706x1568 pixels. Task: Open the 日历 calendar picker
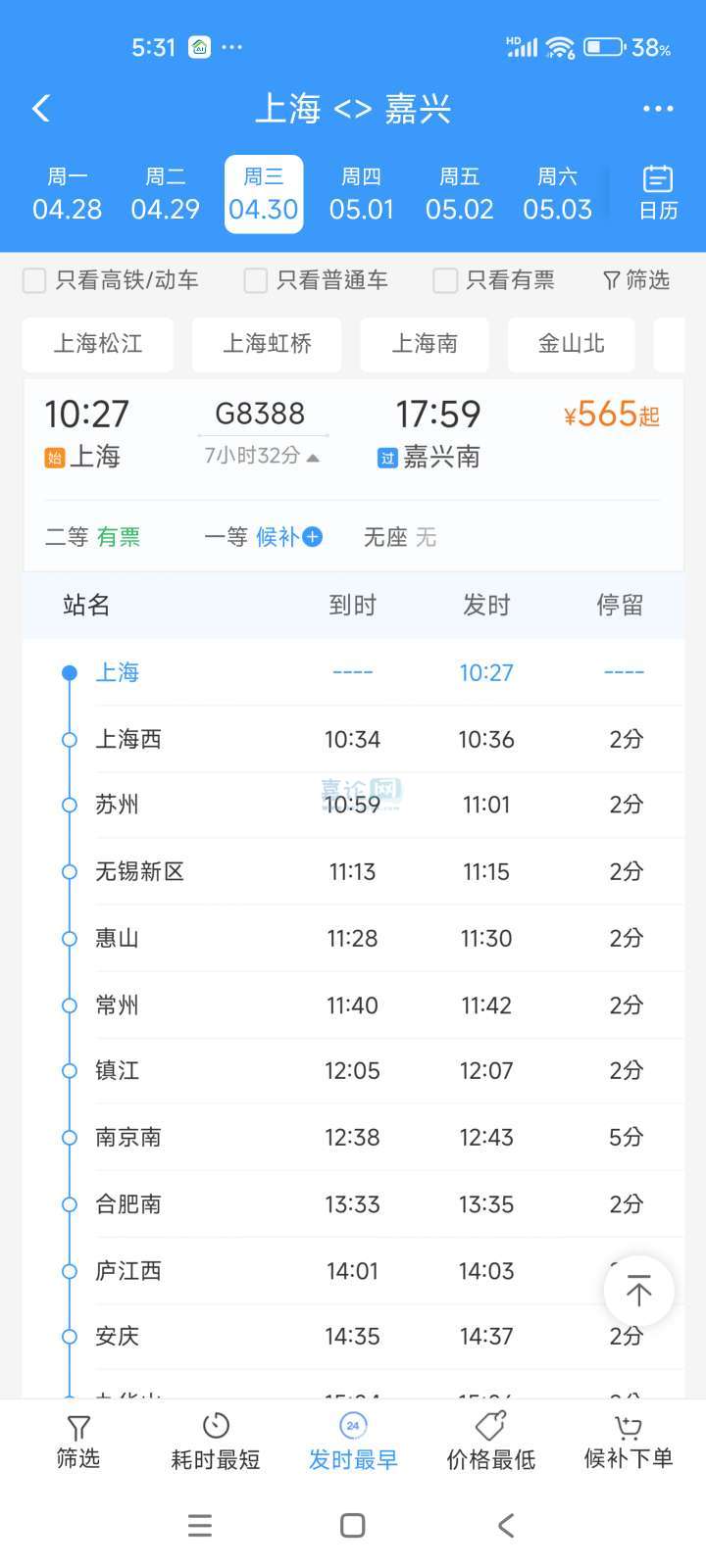(658, 193)
